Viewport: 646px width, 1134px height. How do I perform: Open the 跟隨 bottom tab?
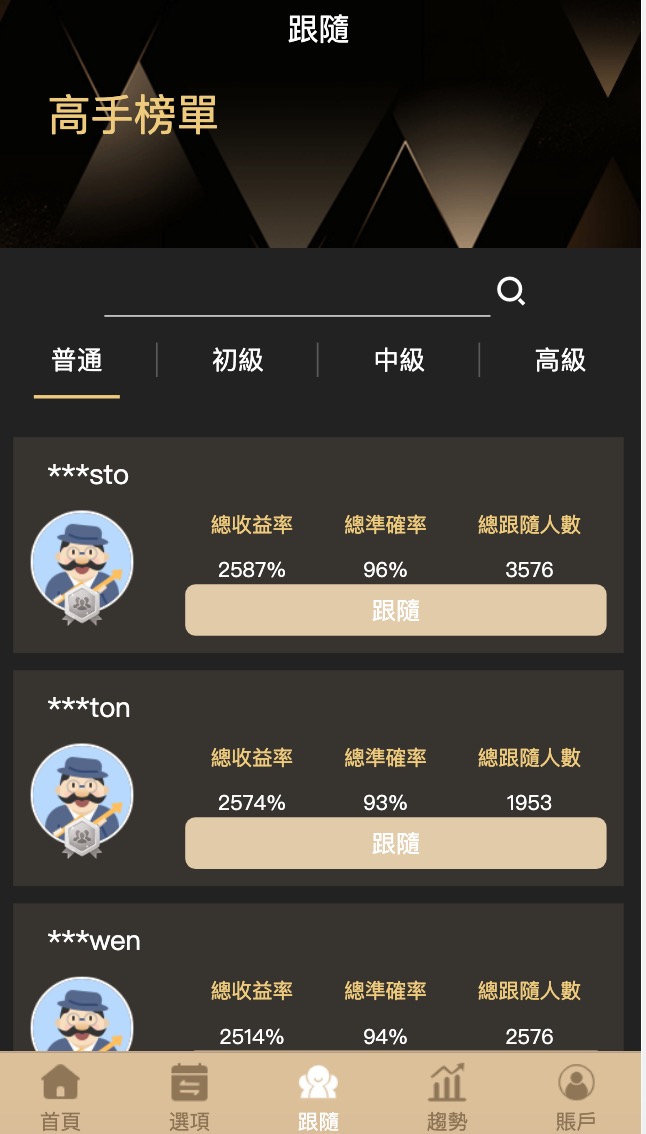pyautogui.click(x=318, y=1095)
